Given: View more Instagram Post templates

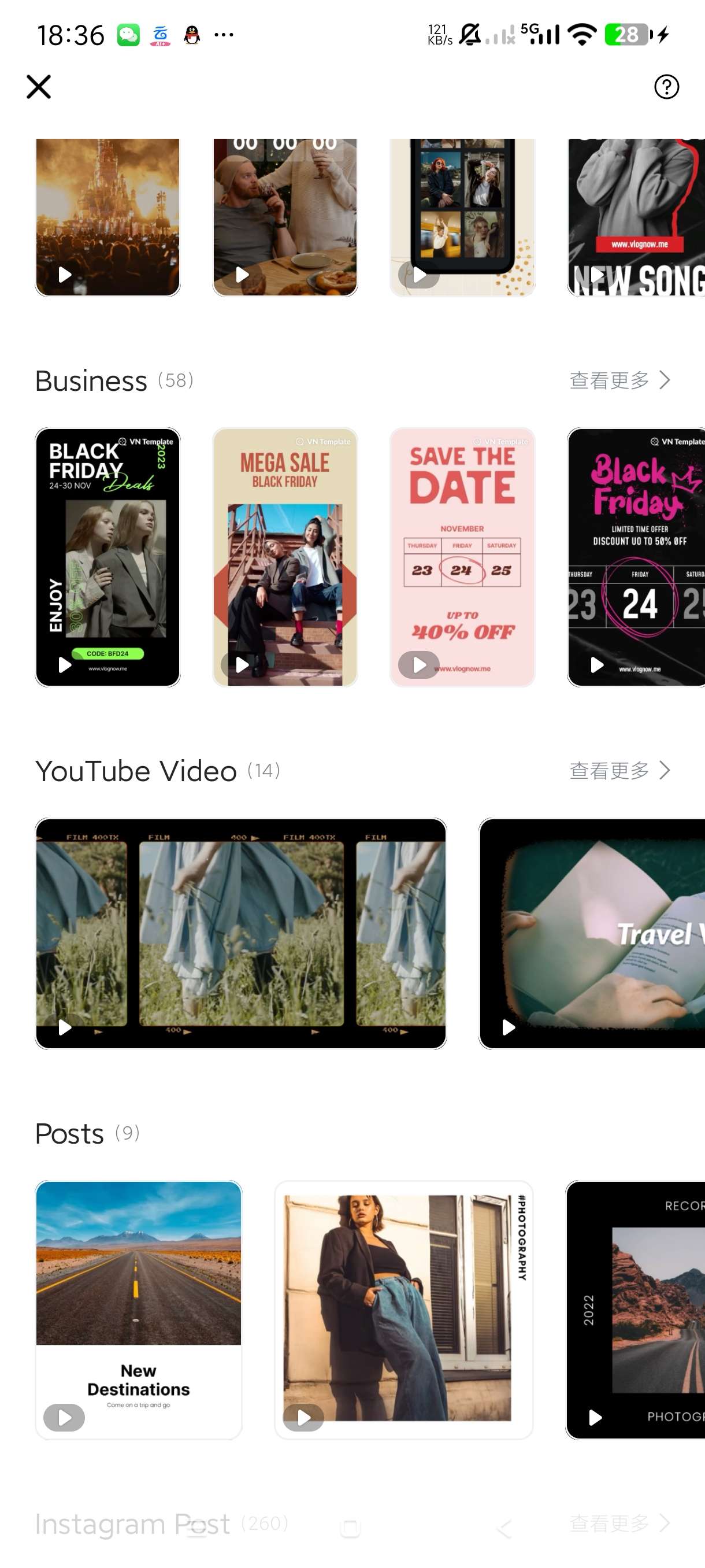Looking at the screenshot, I should pos(619,1523).
